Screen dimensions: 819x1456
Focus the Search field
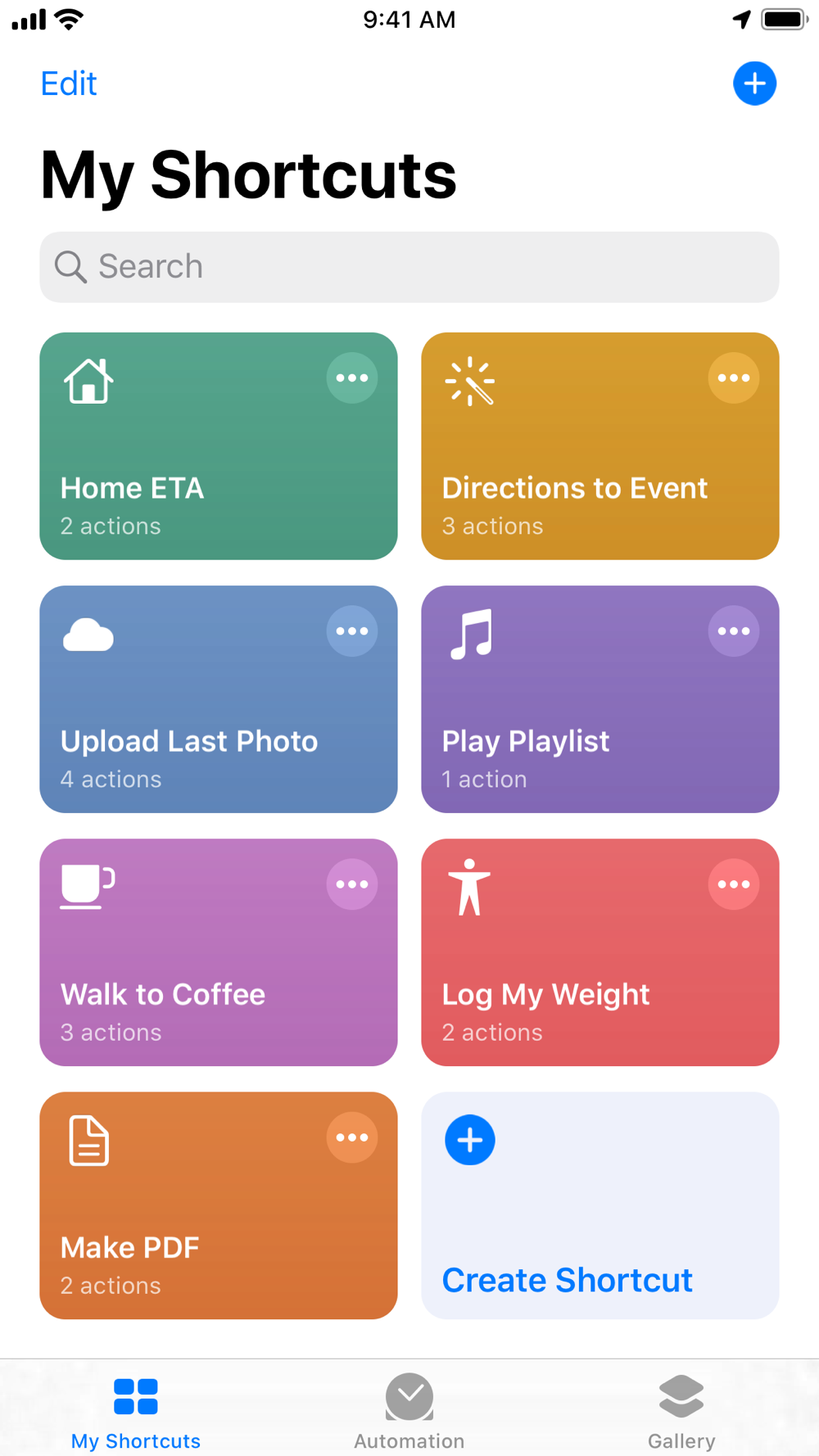click(409, 267)
